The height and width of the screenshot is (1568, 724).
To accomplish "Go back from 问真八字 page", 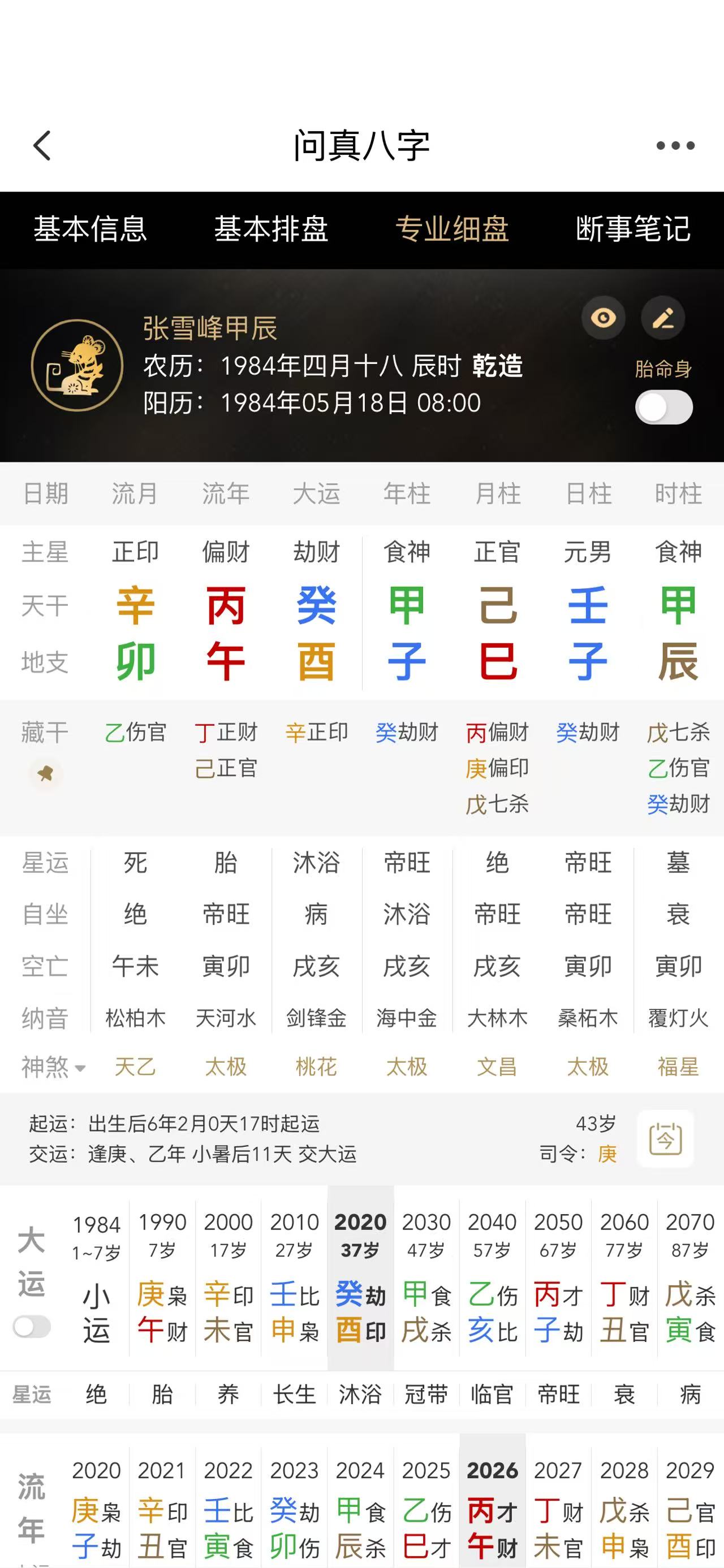I will (42, 146).
